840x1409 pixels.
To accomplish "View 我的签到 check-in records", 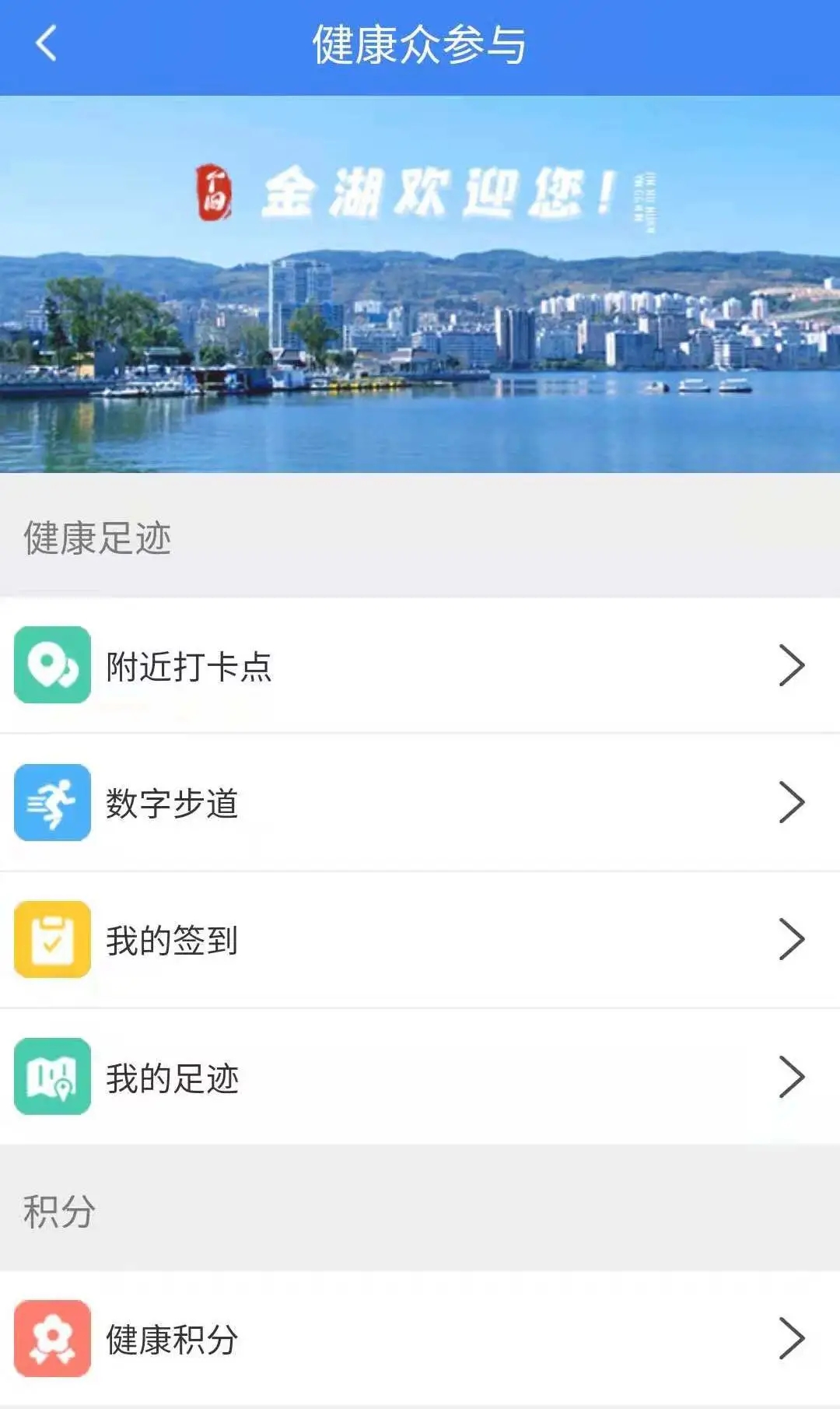I will [x=420, y=940].
